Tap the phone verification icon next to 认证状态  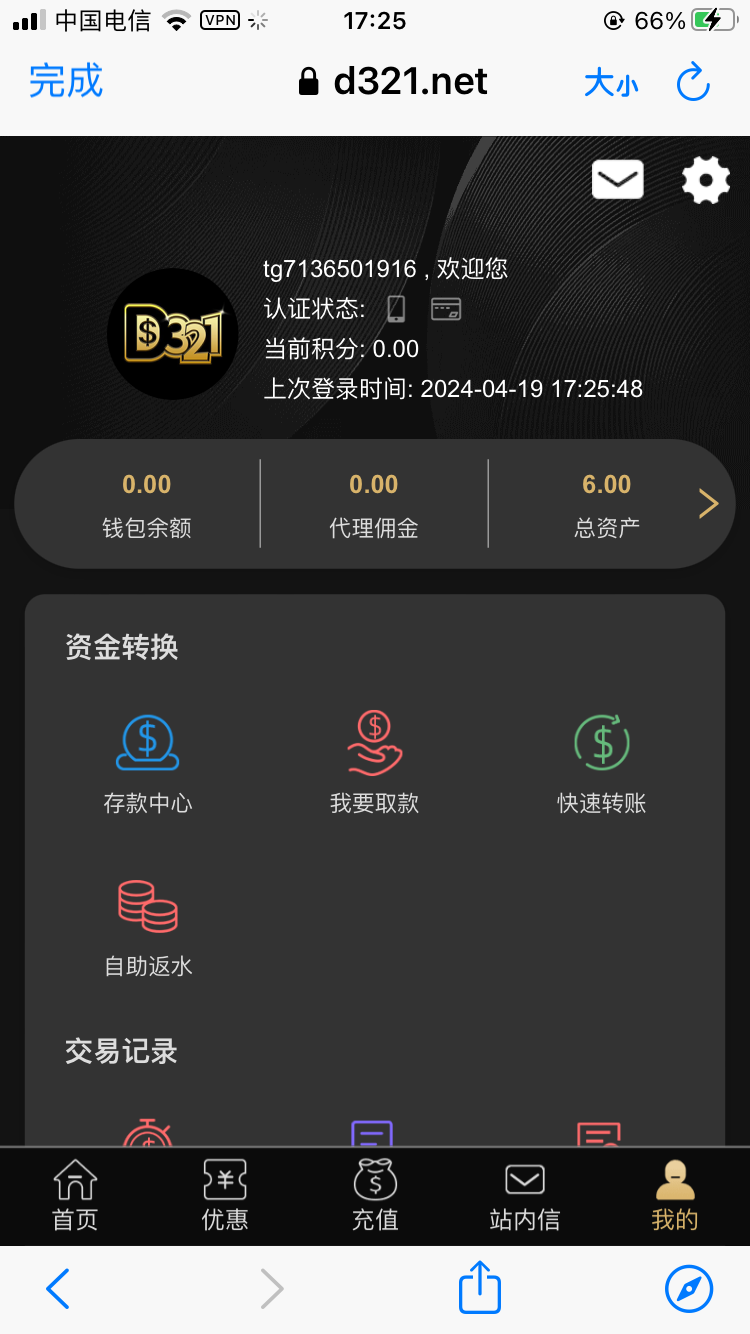397,309
